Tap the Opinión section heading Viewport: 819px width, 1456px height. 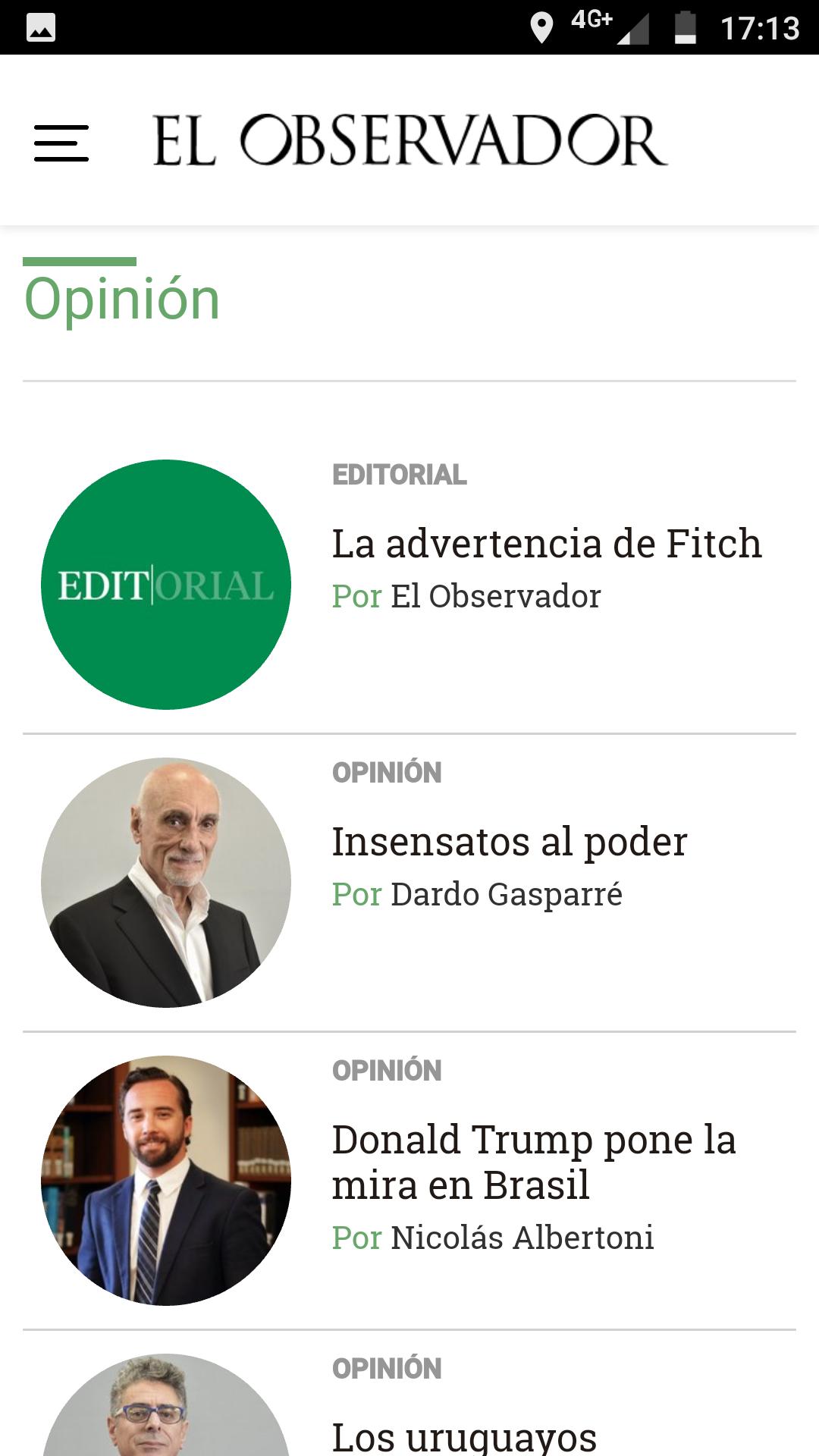tap(121, 299)
